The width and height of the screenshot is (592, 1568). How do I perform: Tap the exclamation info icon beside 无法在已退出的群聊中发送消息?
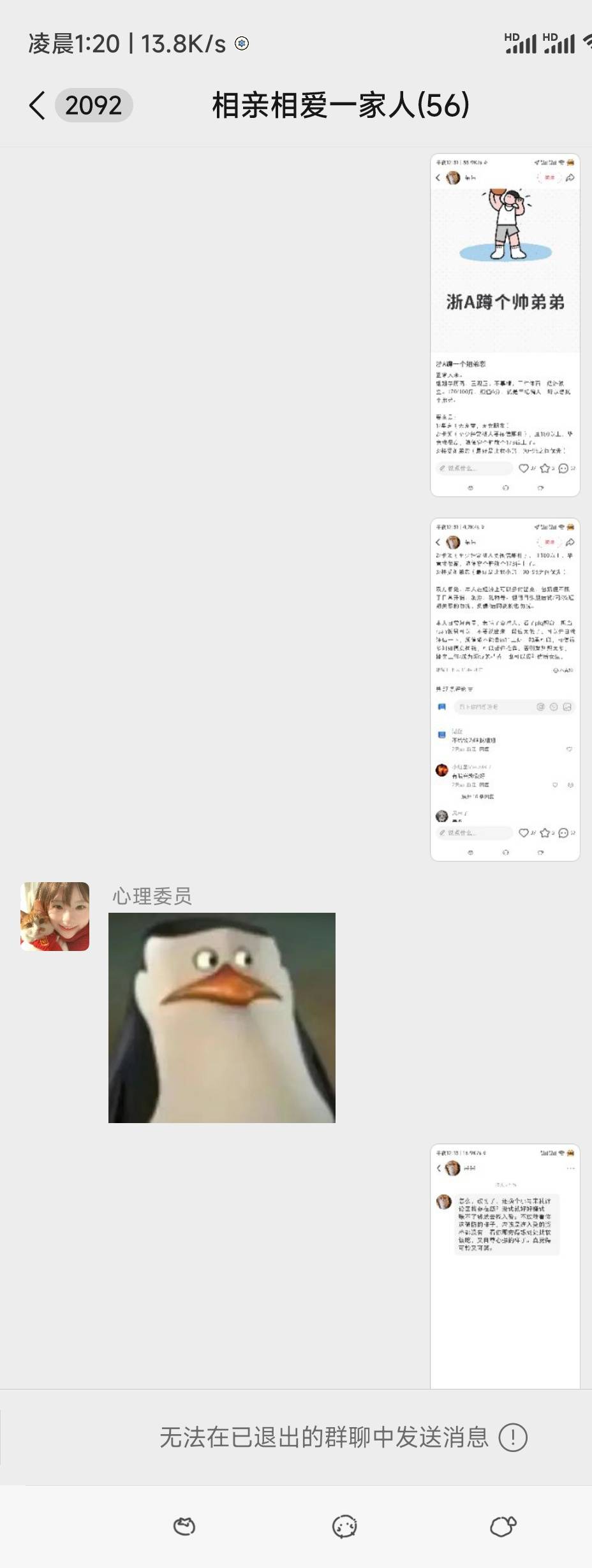click(512, 1437)
